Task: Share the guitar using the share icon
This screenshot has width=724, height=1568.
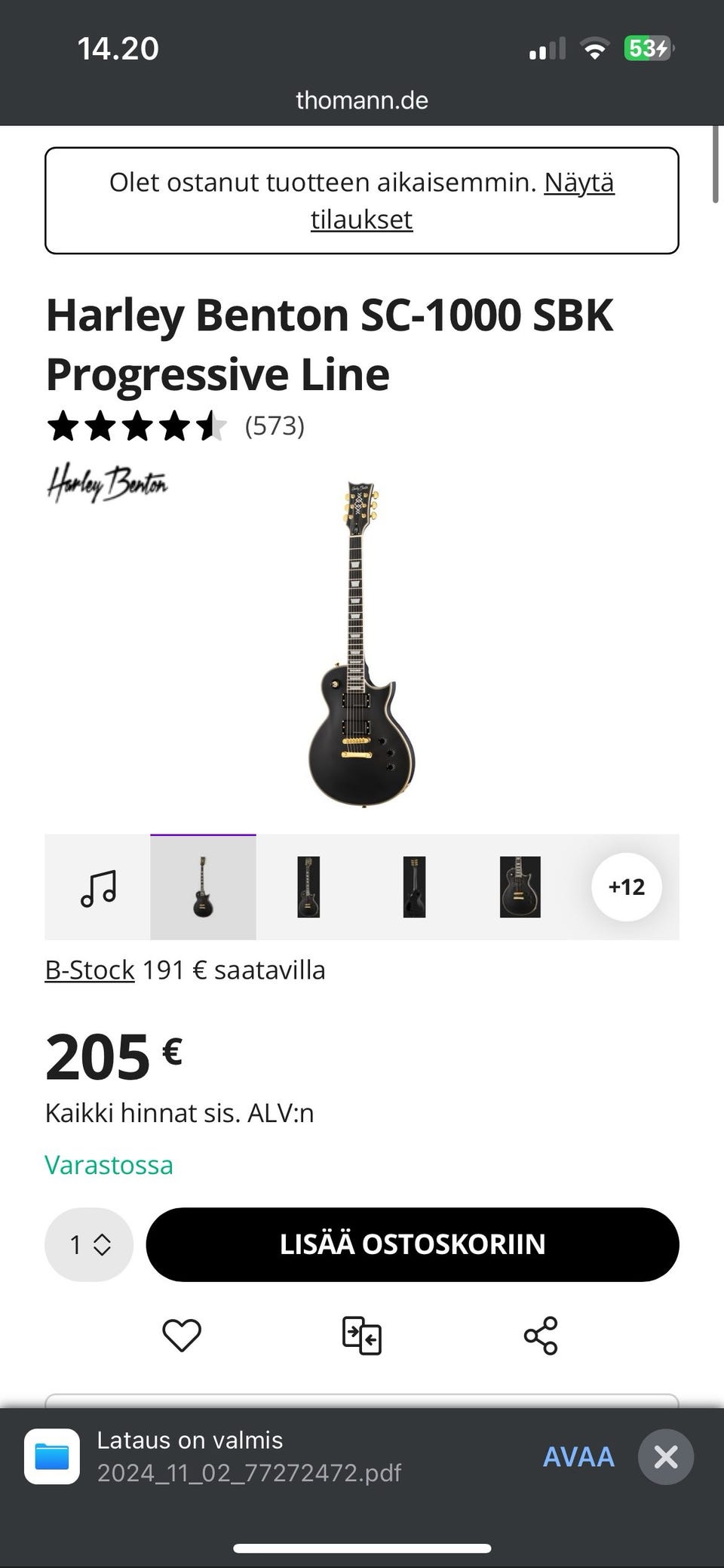Action: [541, 1335]
